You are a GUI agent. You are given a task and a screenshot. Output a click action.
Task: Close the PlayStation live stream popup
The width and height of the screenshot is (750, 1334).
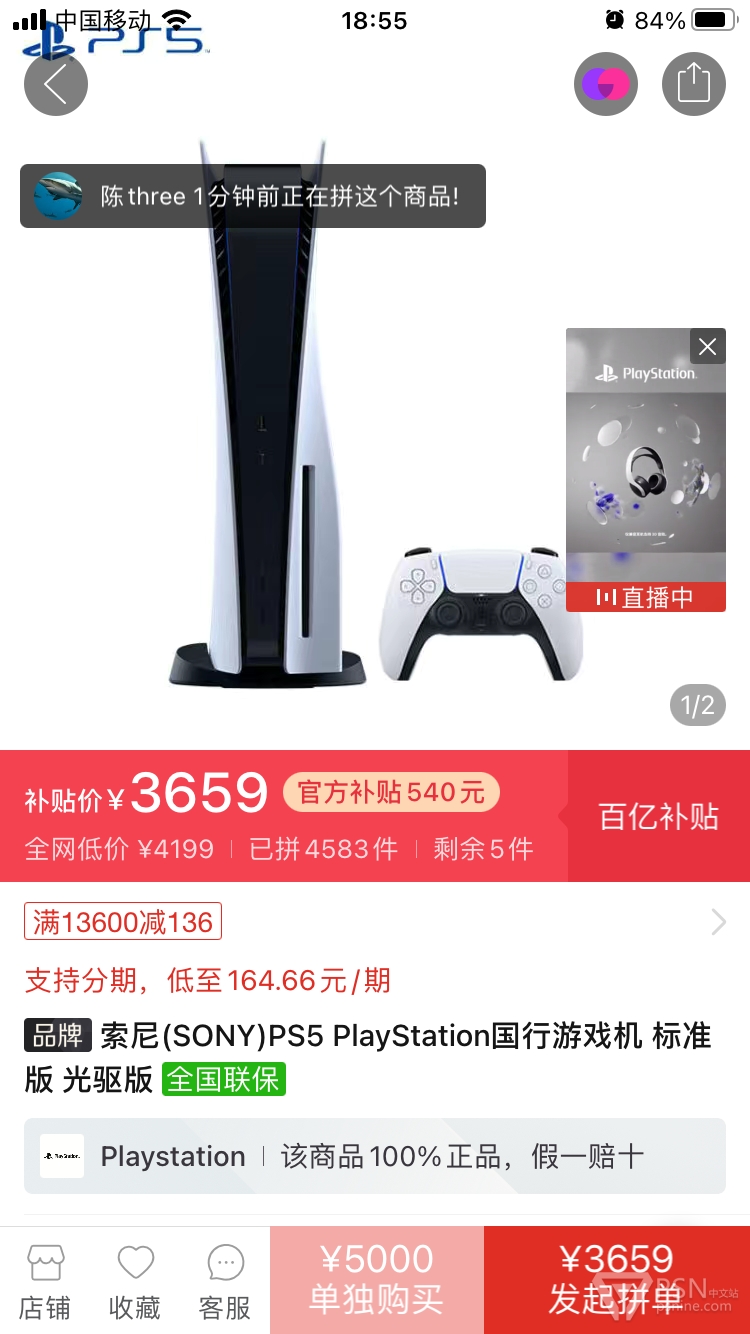(708, 347)
